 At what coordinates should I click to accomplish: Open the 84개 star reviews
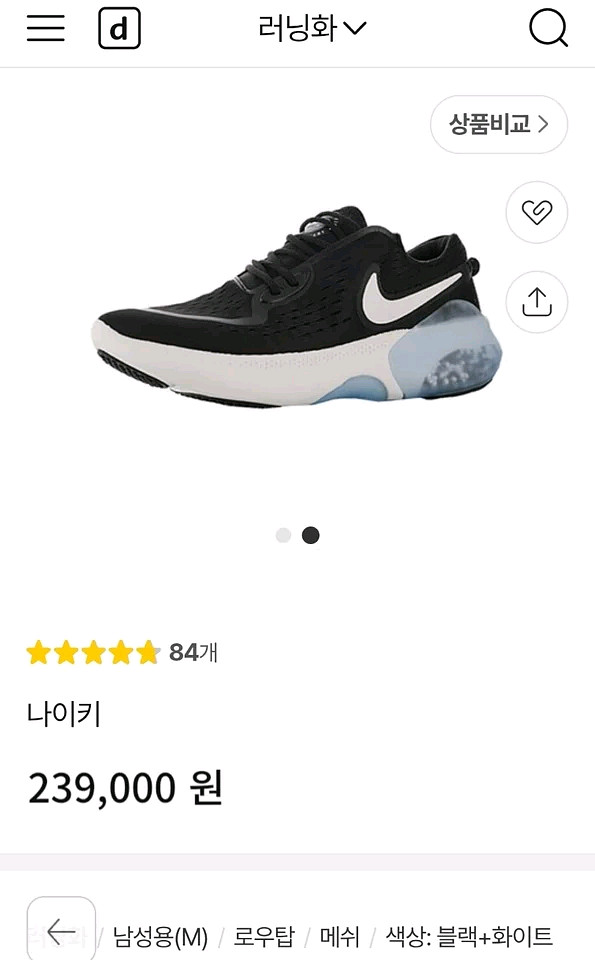(x=122, y=653)
